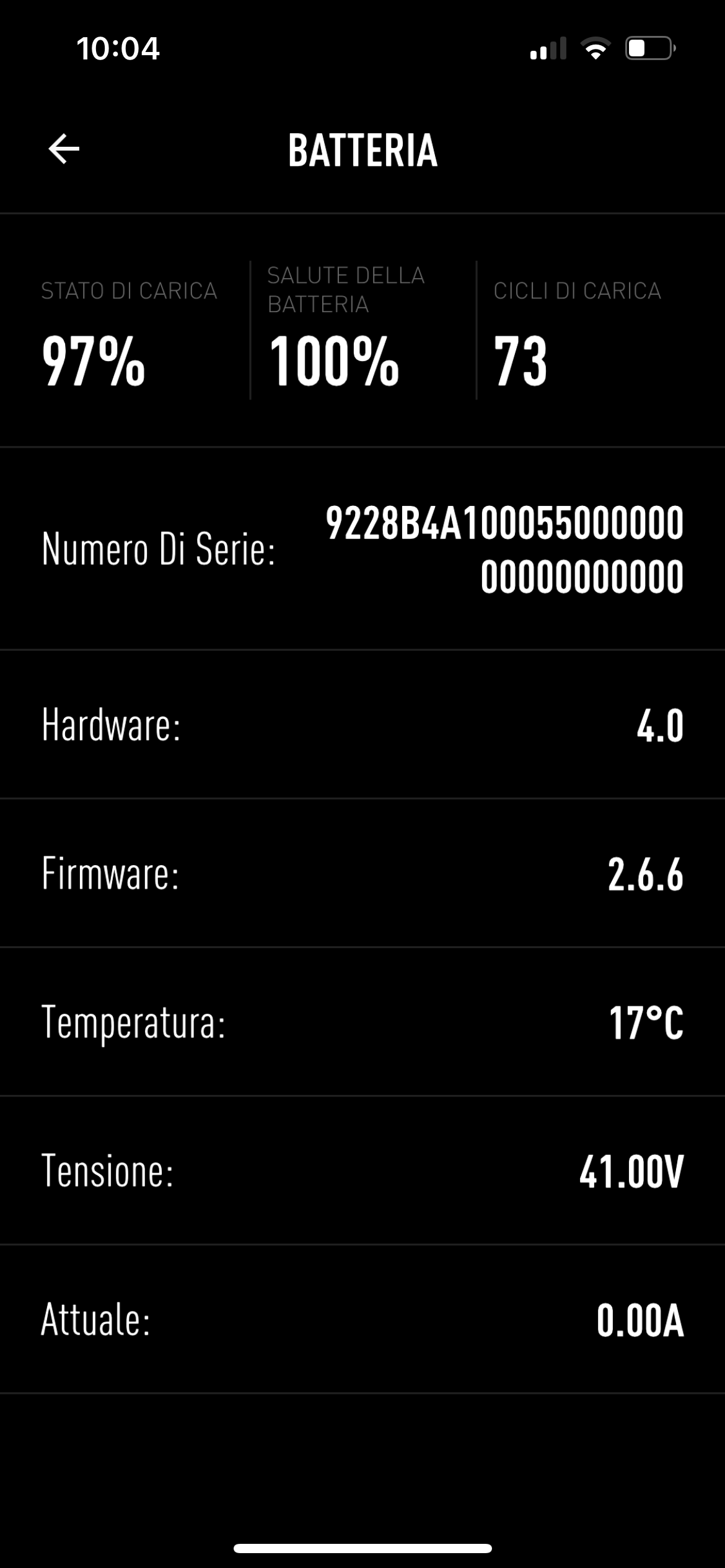725x1568 pixels.
Task: Go back from the Batteria screen
Action: [64, 149]
